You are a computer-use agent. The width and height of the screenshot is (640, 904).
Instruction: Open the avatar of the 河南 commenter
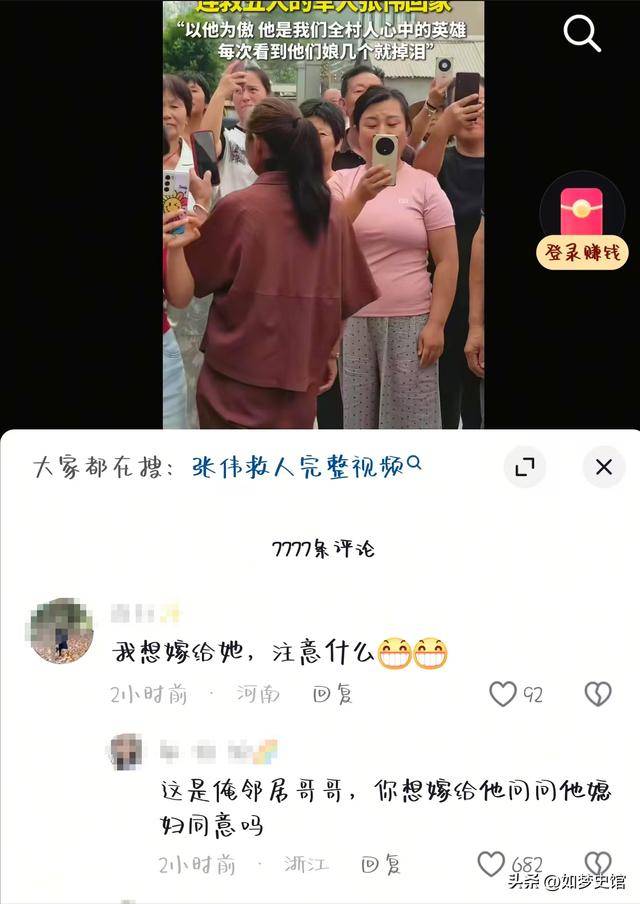pos(61,631)
